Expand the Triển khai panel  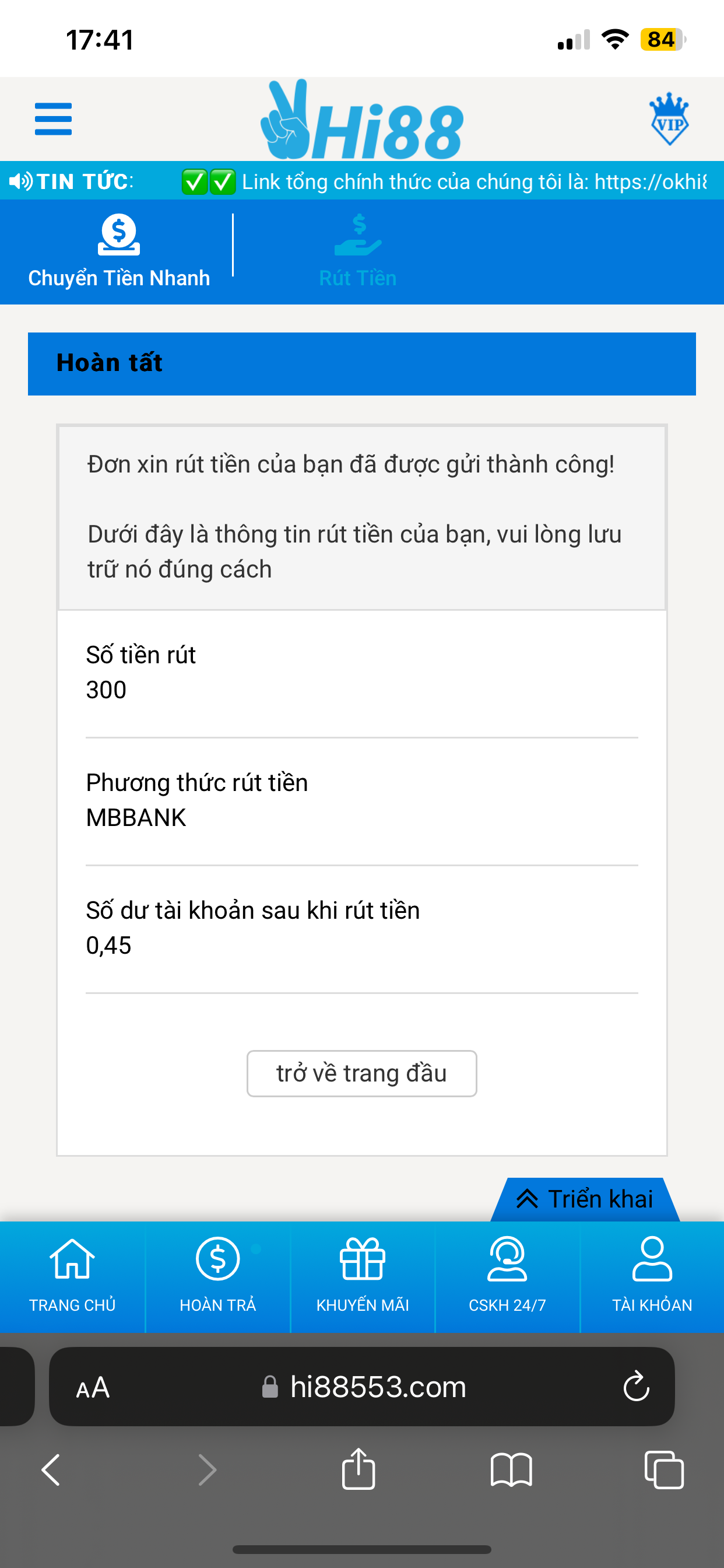coord(585,1199)
